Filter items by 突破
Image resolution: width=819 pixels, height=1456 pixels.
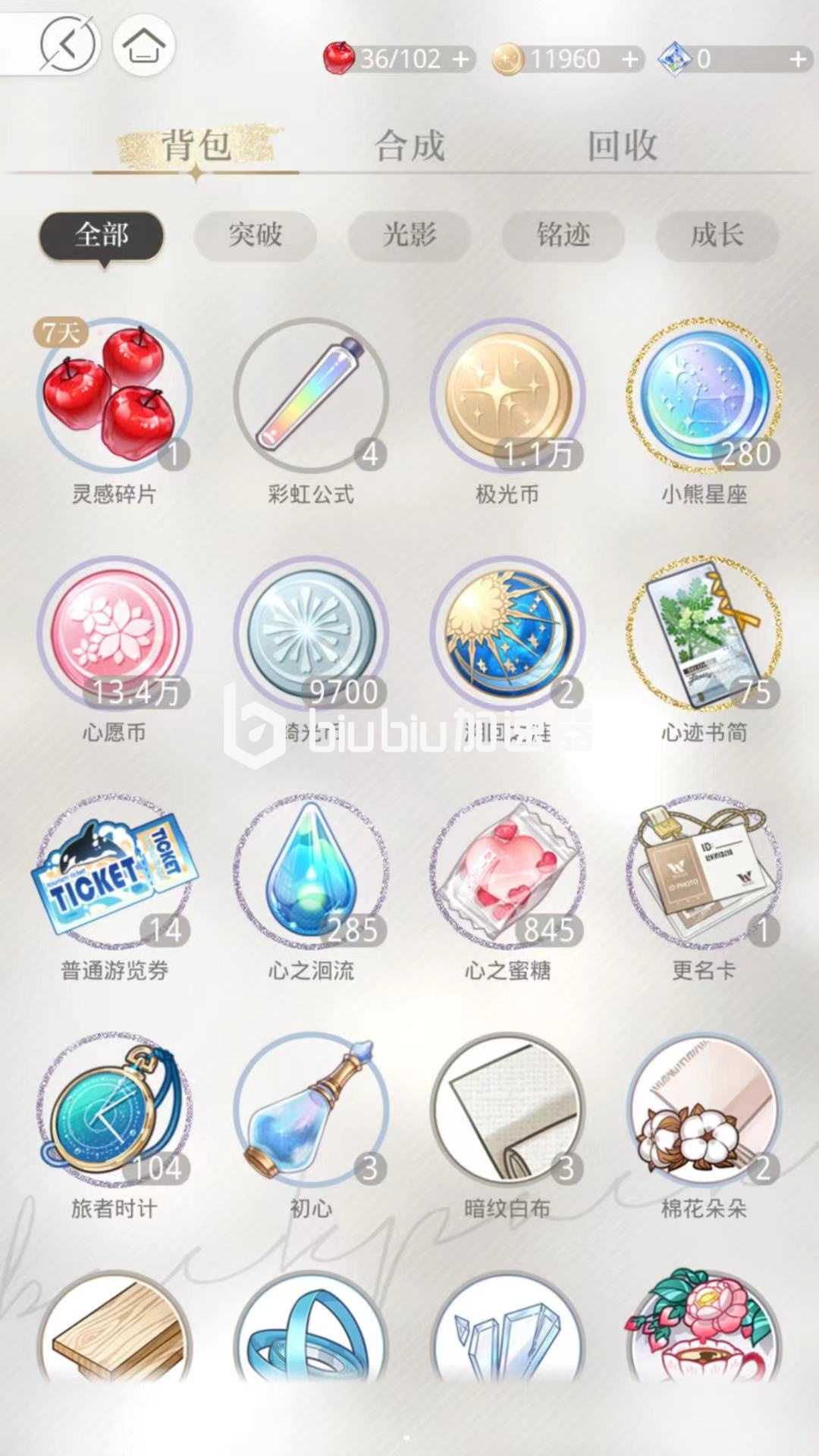pyautogui.click(x=256, y=235)
